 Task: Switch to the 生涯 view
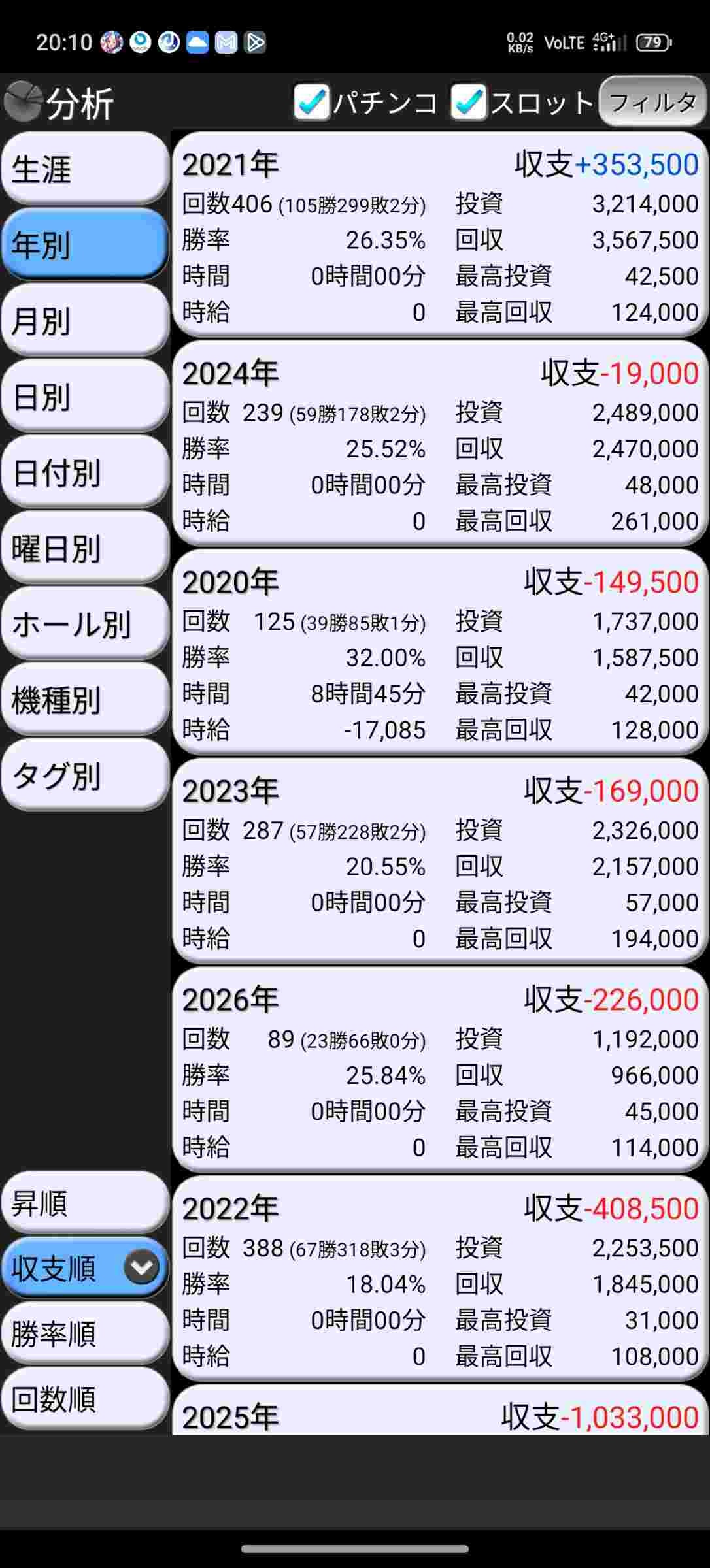tap(85, 169)
